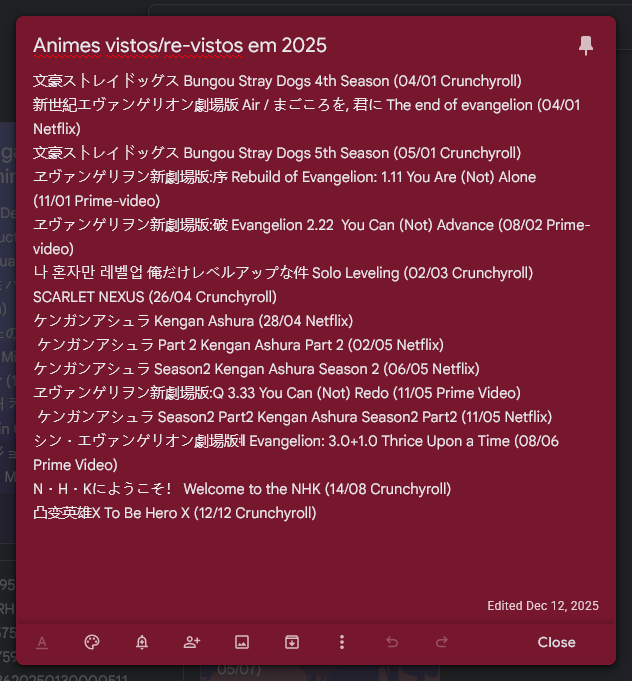Screen dimensions: 632x681
Task: Undo the last change
Action: click(392, 642)
